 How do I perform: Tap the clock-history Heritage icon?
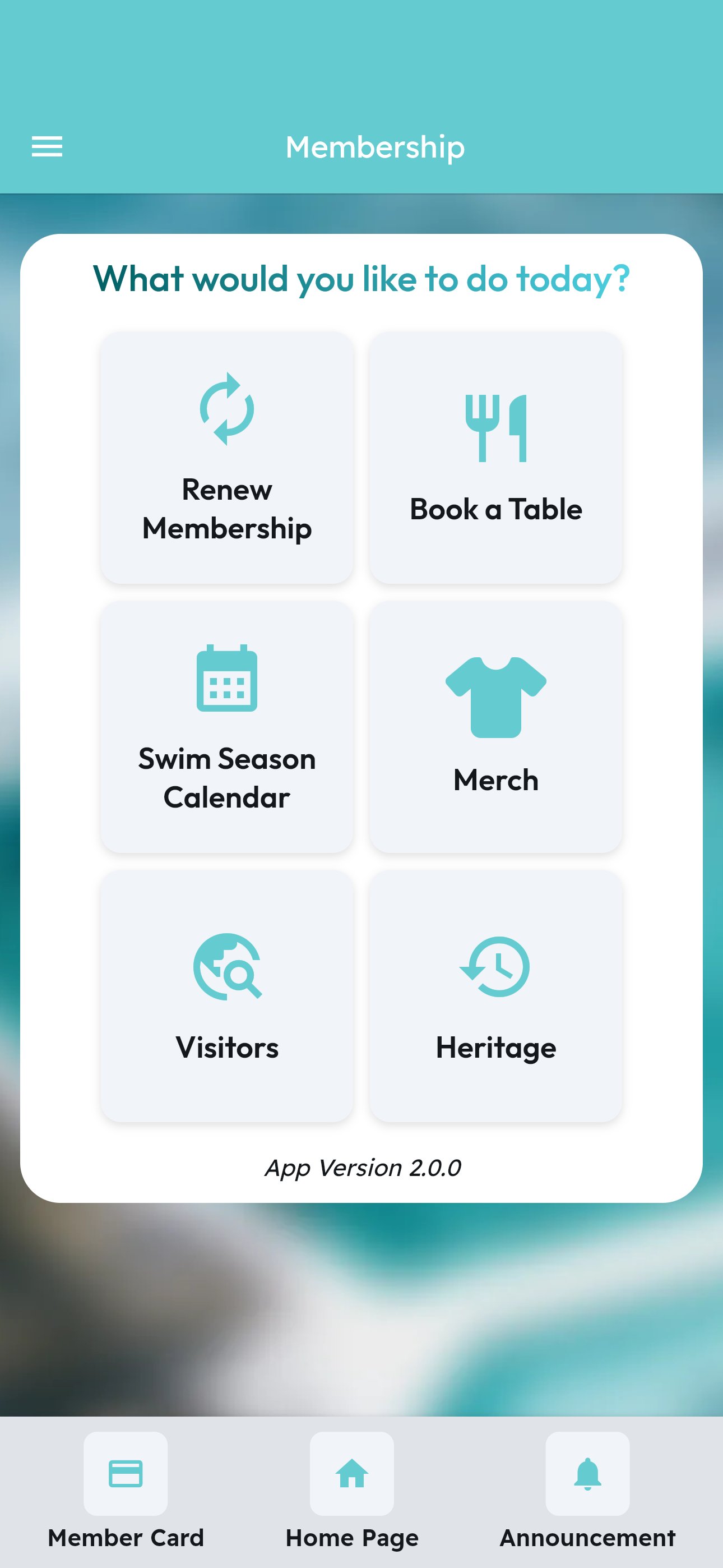click(496, 968)
